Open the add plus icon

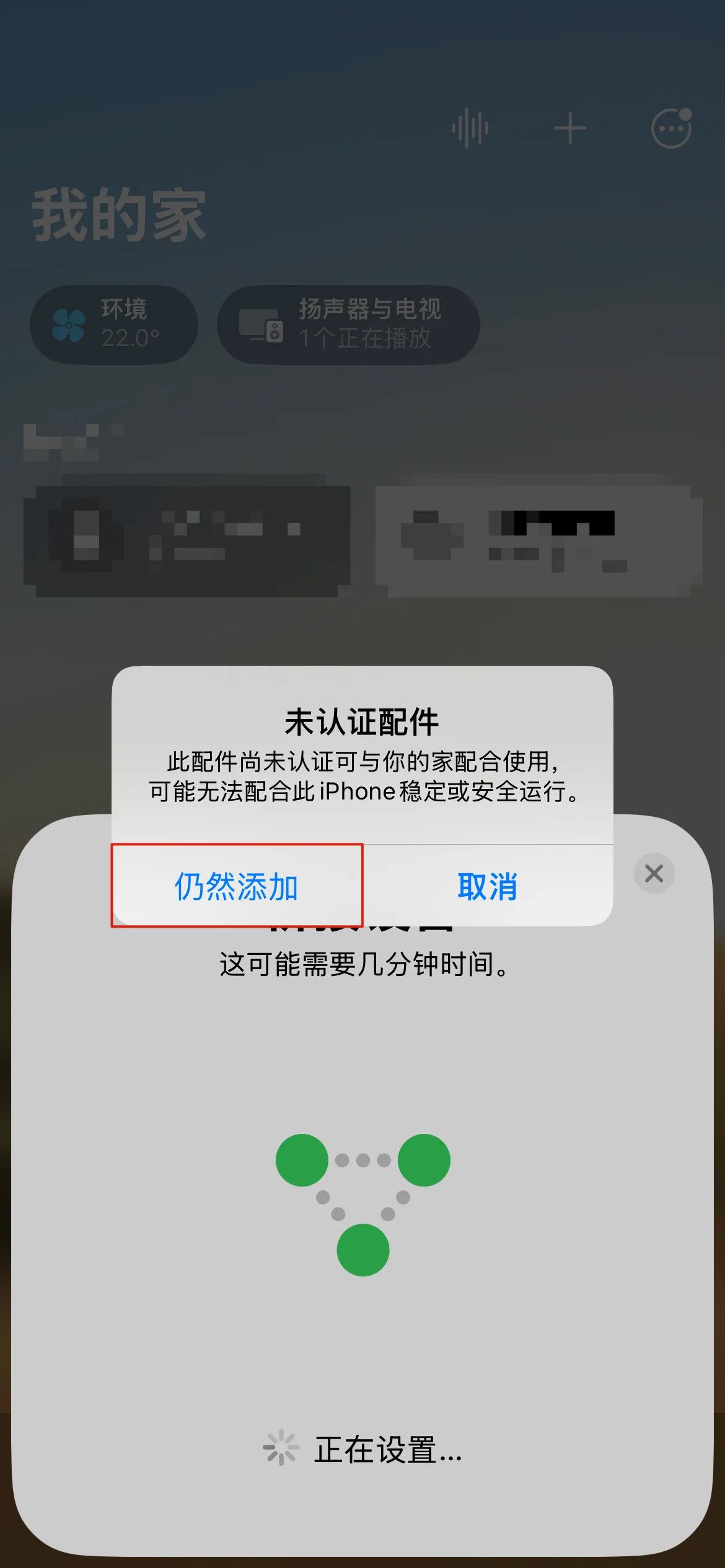pyautogui.click(x=570, y=129)
